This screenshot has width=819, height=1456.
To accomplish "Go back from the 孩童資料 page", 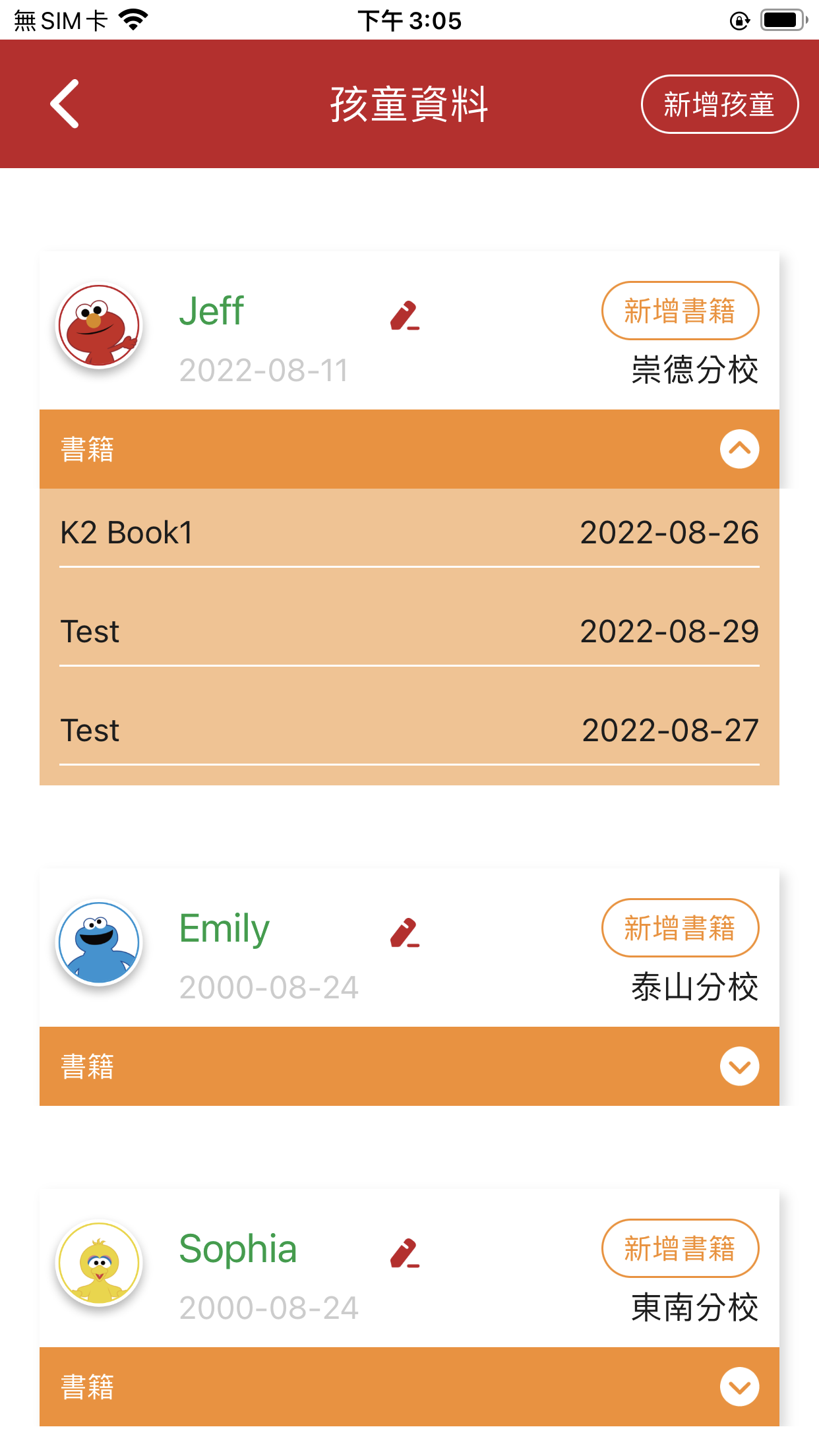I will click(65, 104).
